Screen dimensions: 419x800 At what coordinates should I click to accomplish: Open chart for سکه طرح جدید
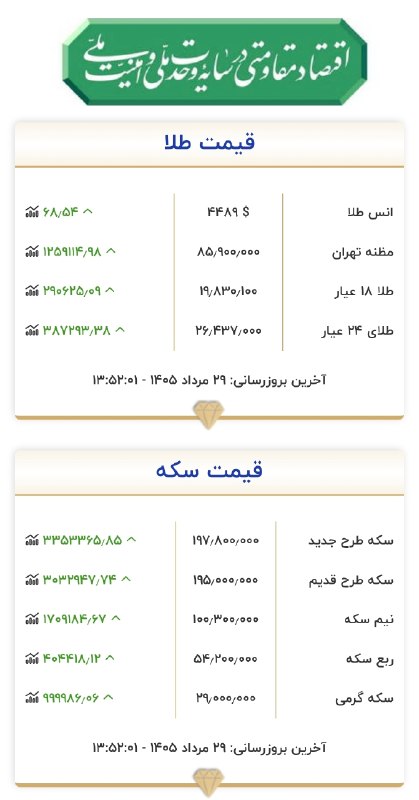[32, 539]
